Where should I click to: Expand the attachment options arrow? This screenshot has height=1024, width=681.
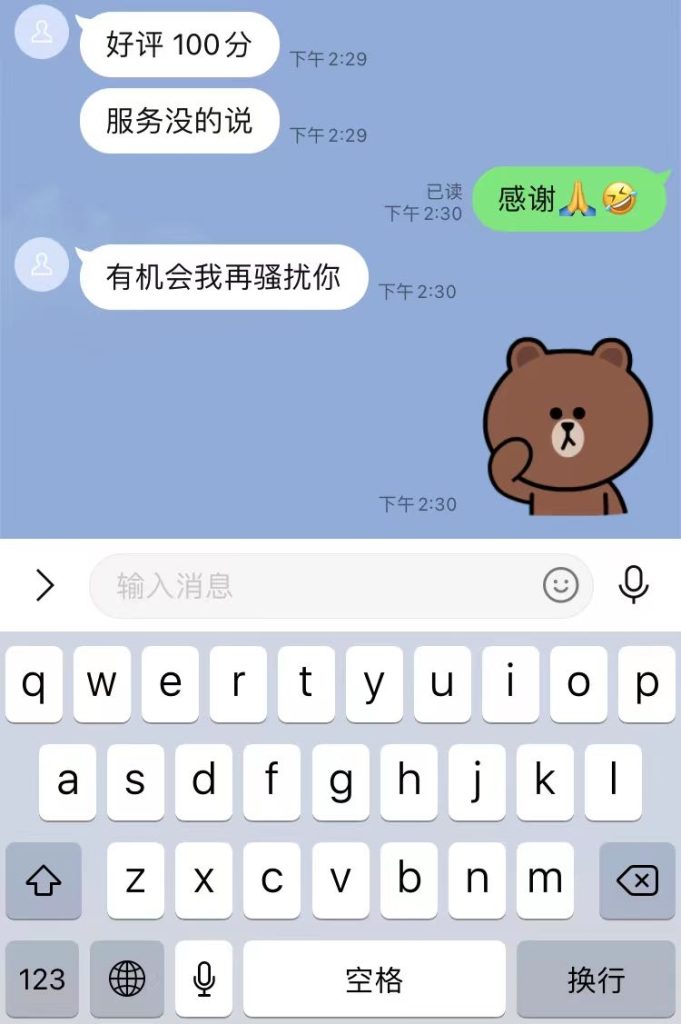45,586
